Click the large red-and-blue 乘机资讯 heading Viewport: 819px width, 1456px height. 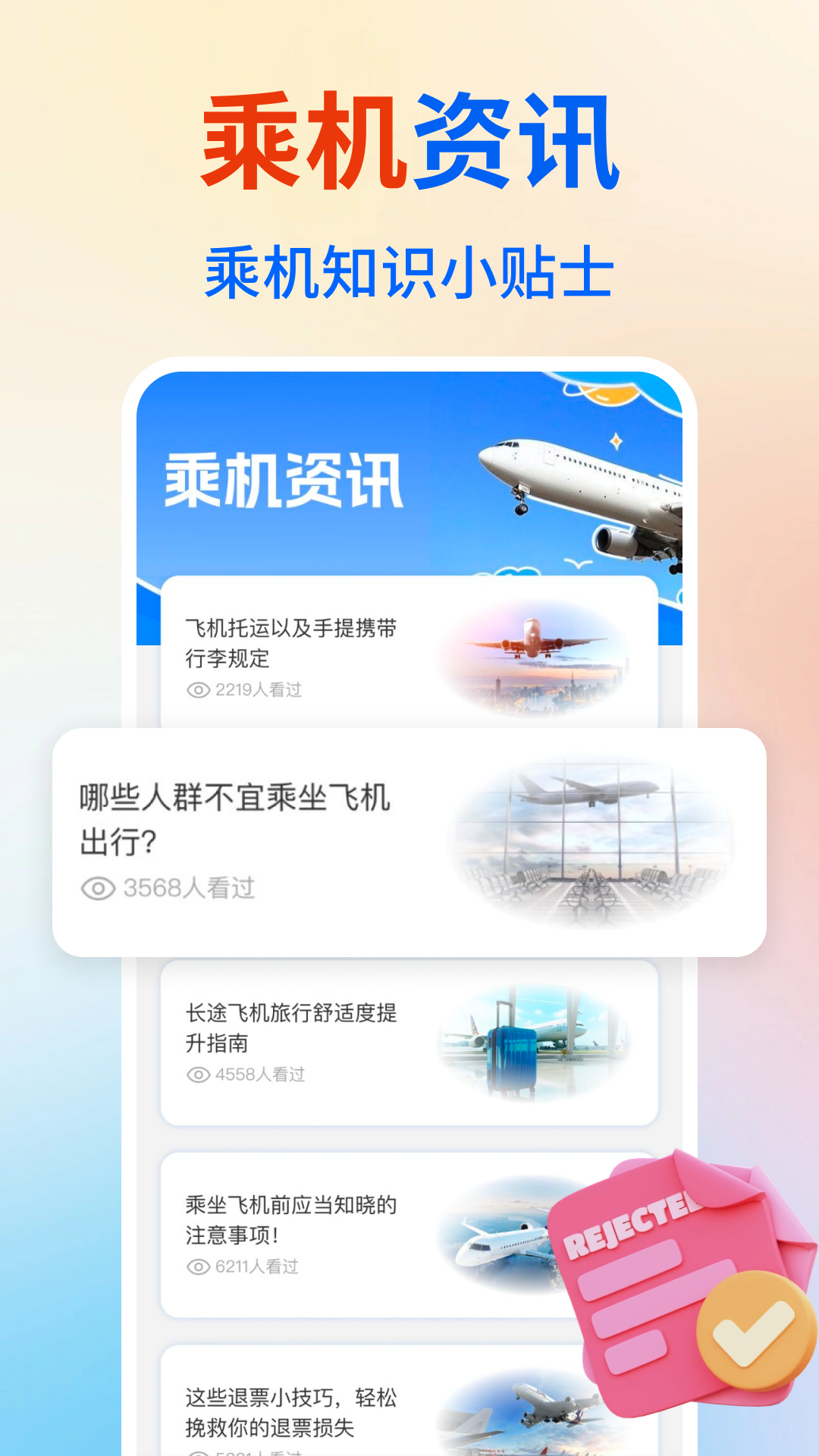tap(409, 140)
